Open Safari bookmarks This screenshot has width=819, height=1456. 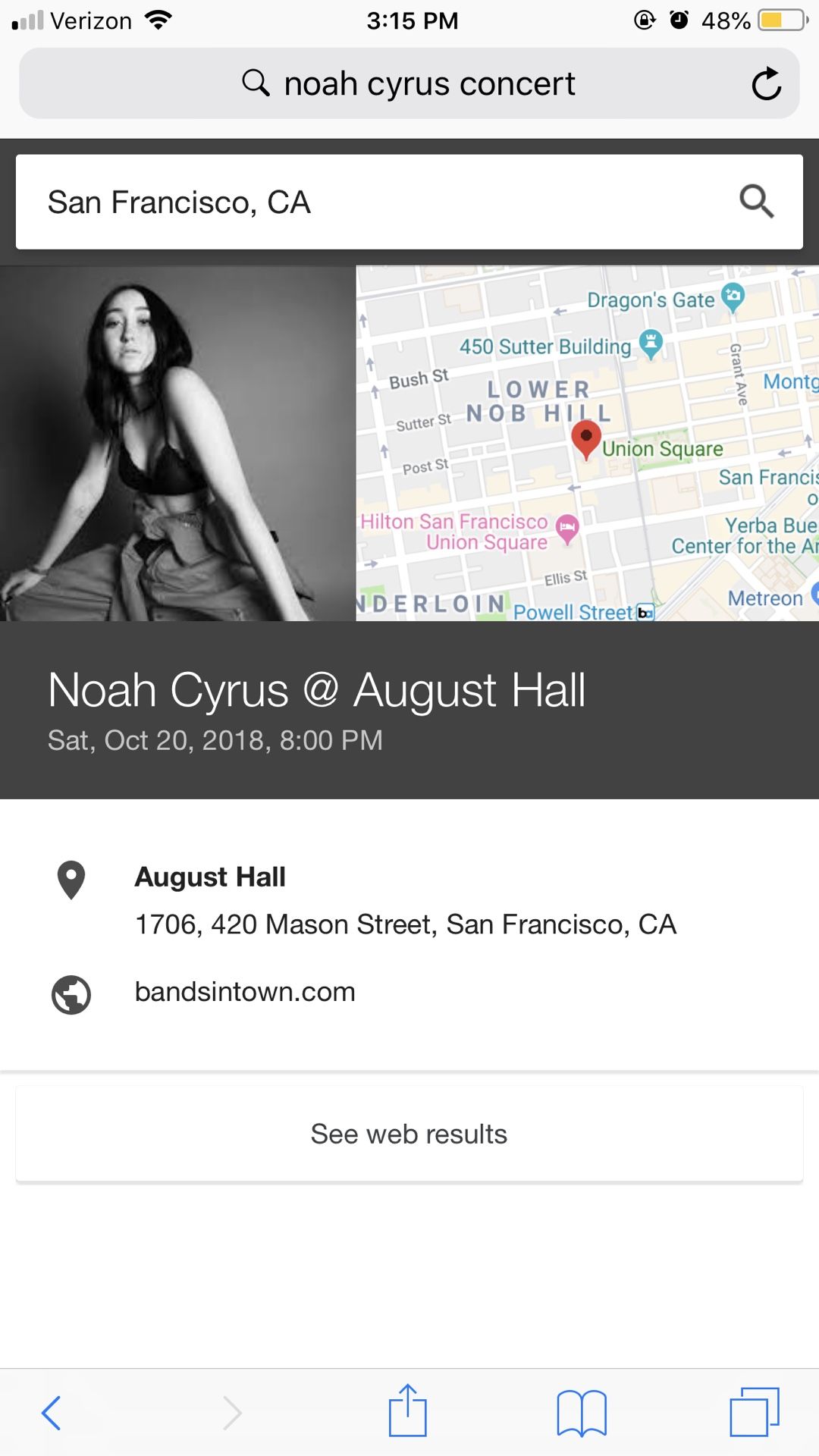point(582,1413)
